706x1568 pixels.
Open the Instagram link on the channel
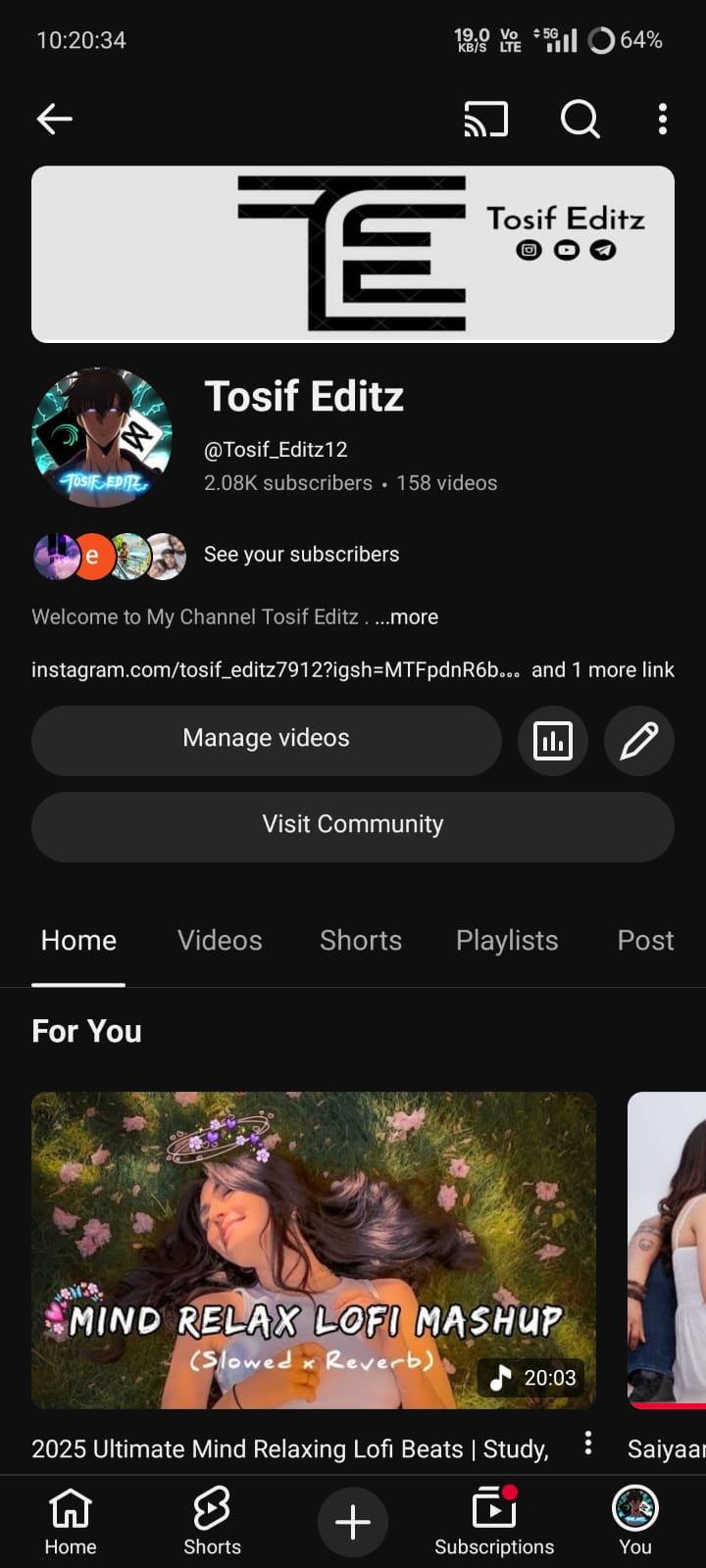(275, 670)
